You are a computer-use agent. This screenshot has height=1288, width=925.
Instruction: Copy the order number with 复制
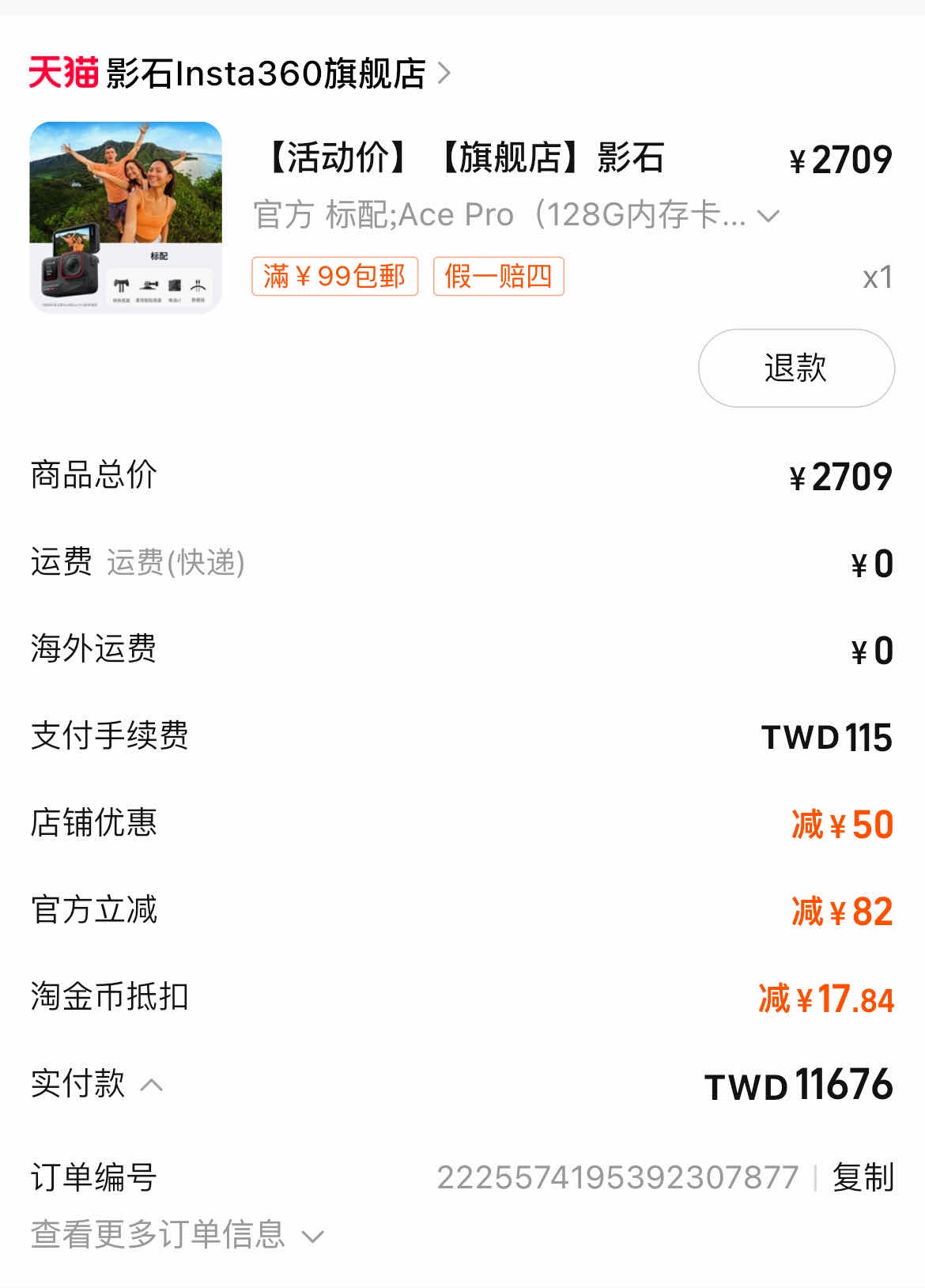[x=863, y=1177]
